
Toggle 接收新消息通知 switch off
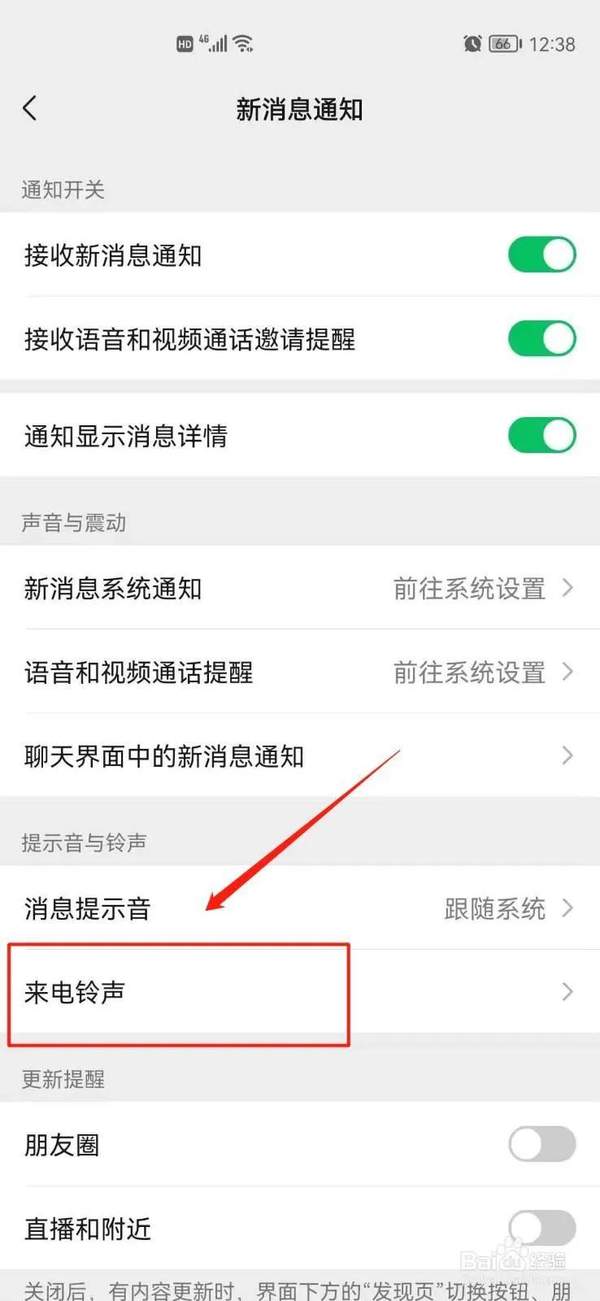pos(542,255)
